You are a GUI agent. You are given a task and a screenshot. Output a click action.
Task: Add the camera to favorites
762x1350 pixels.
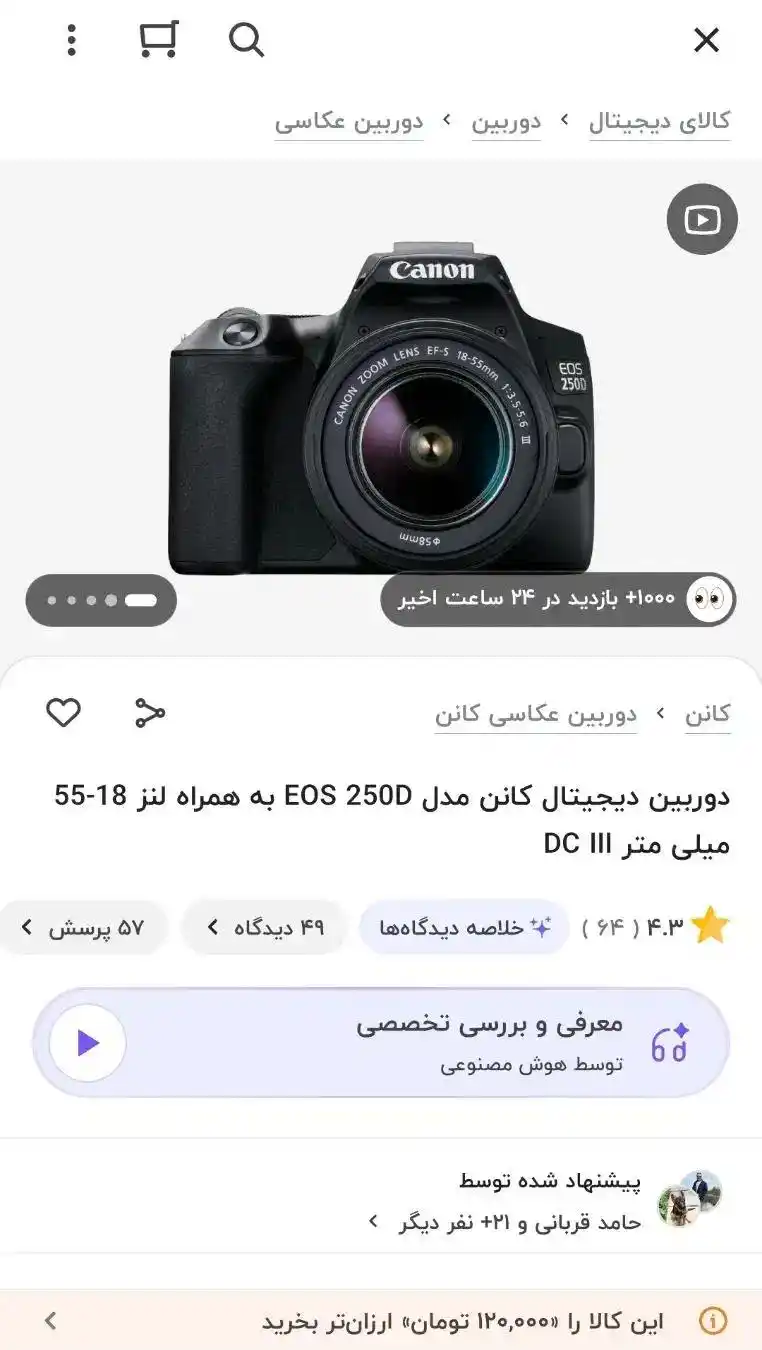(63, 713)
